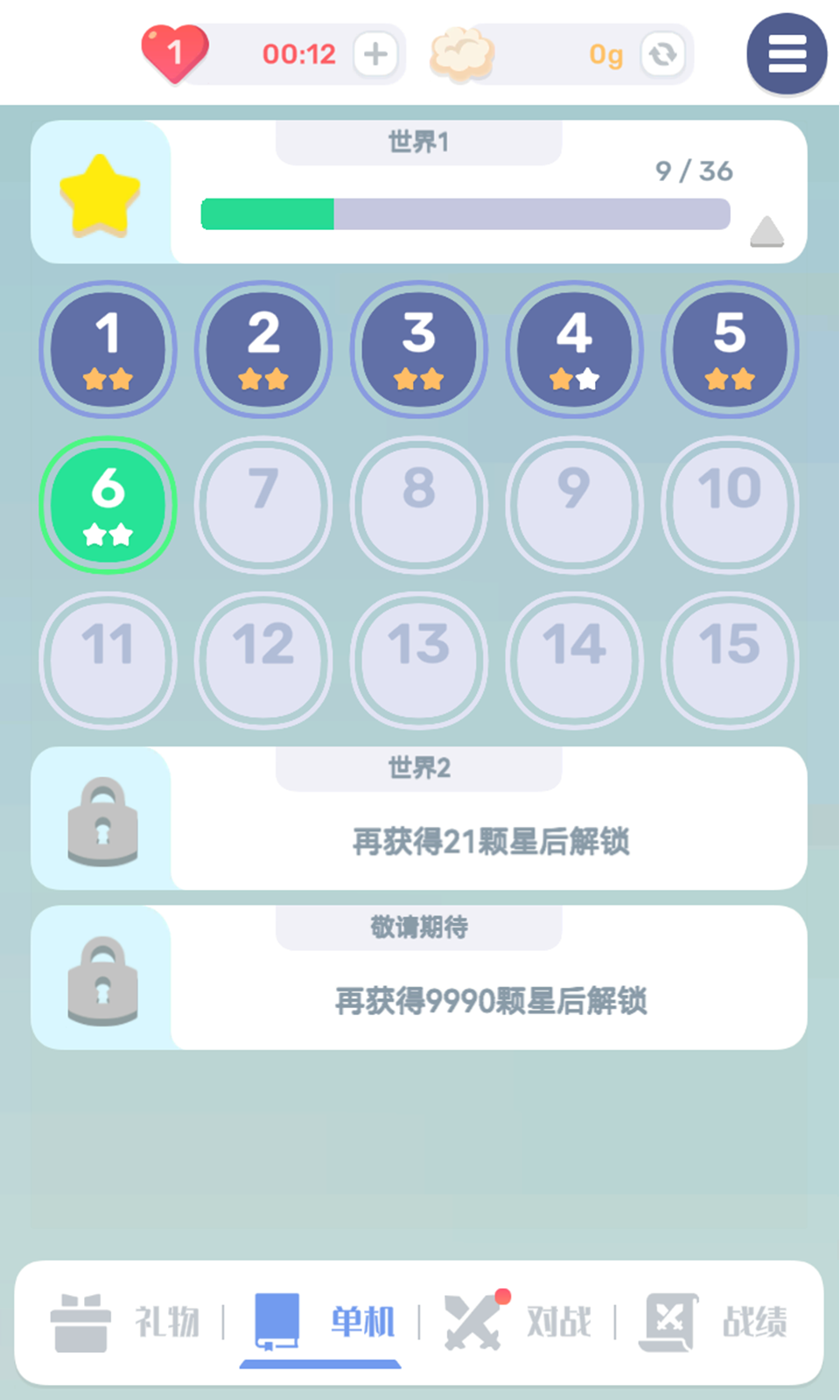The height and width of the screenshot is (1400, 840).
Task: Select the gift icon on the 礼物 tab
Action: pyautogui.click(x=80, y=1324)
